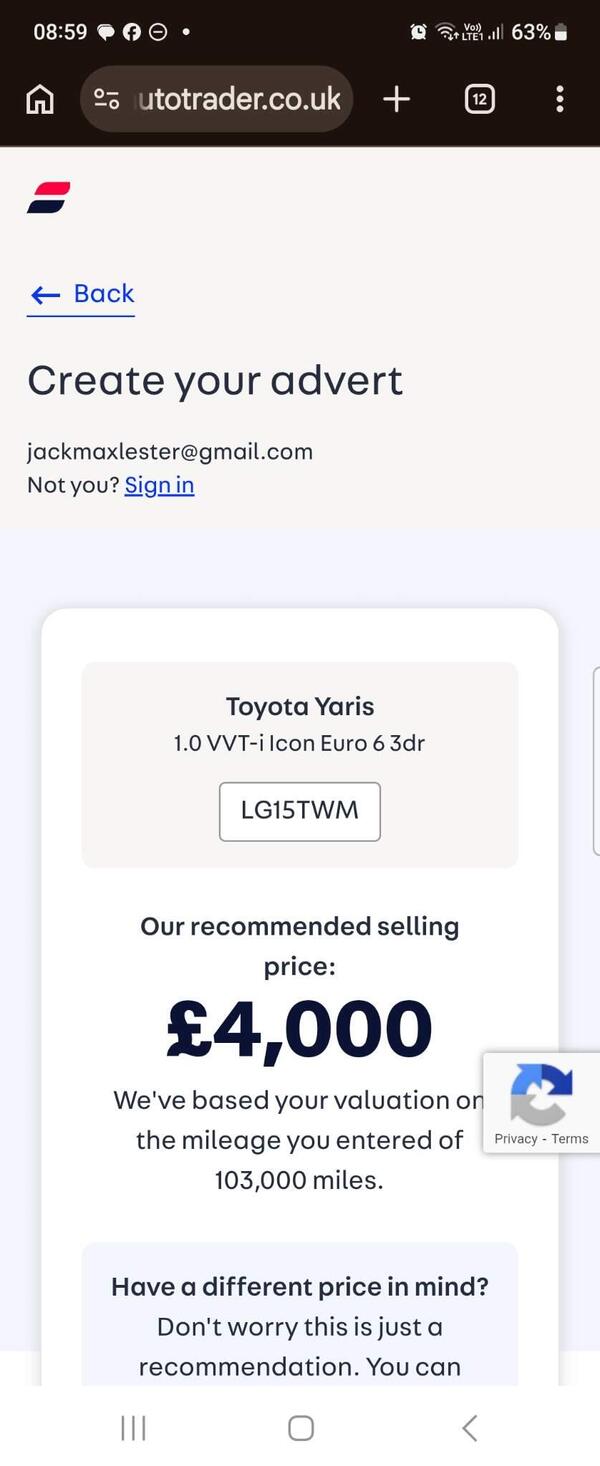The width and height of the screenshot is (600, 1466).
Task: Open the browser overflow menu
Action: 559,99
